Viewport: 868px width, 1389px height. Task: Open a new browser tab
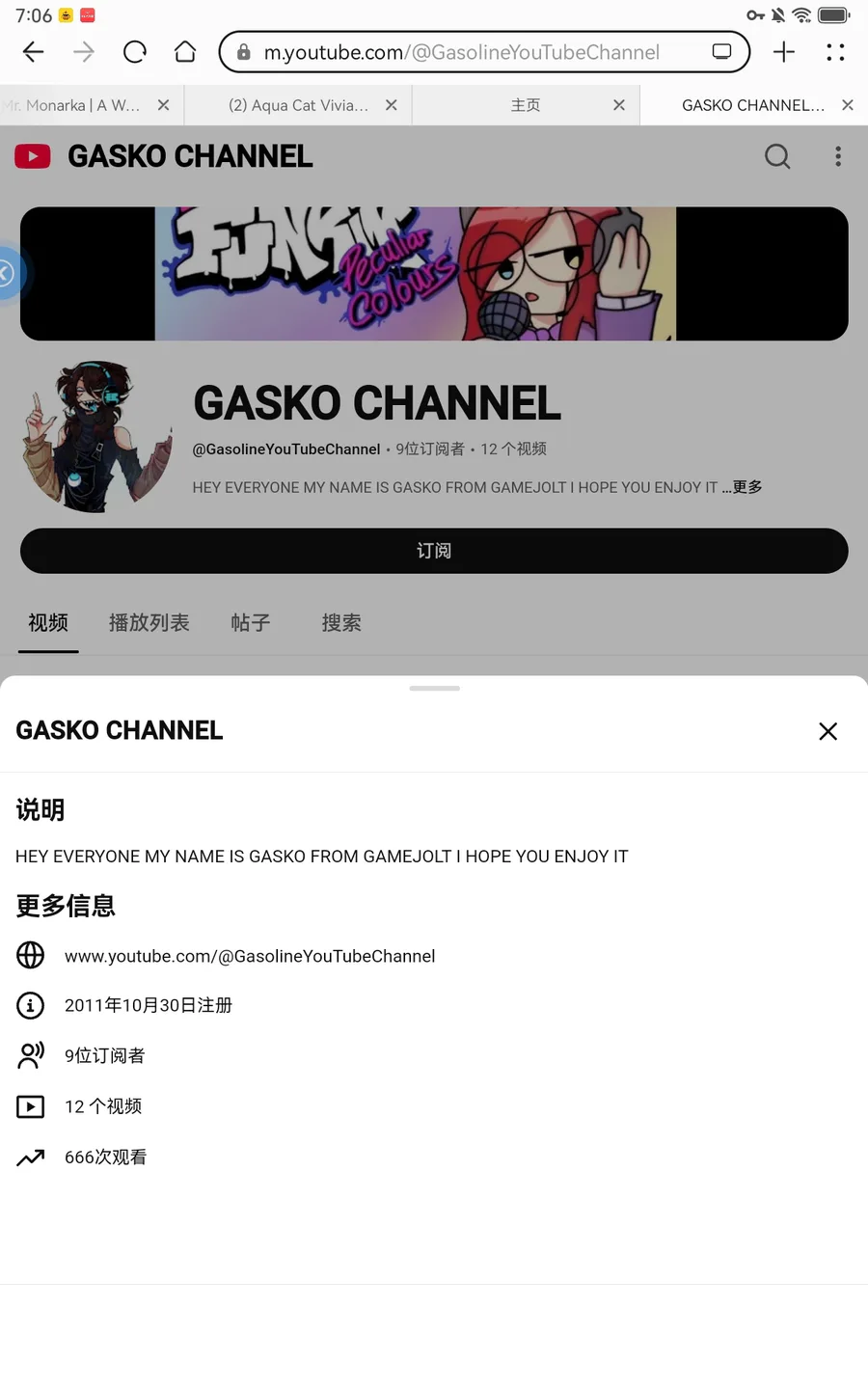pos(784,52)
